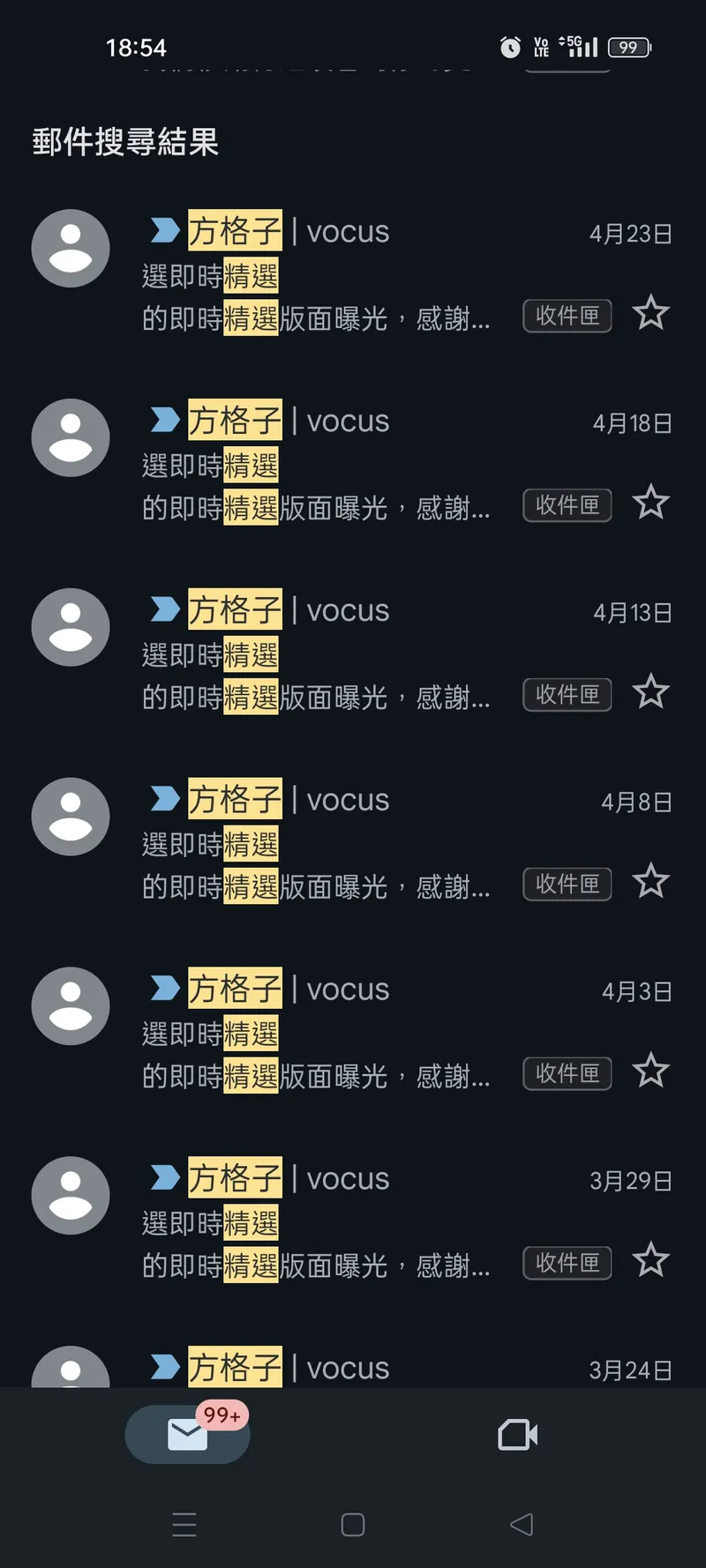Star the 4月8日 email

click(651, 882)
